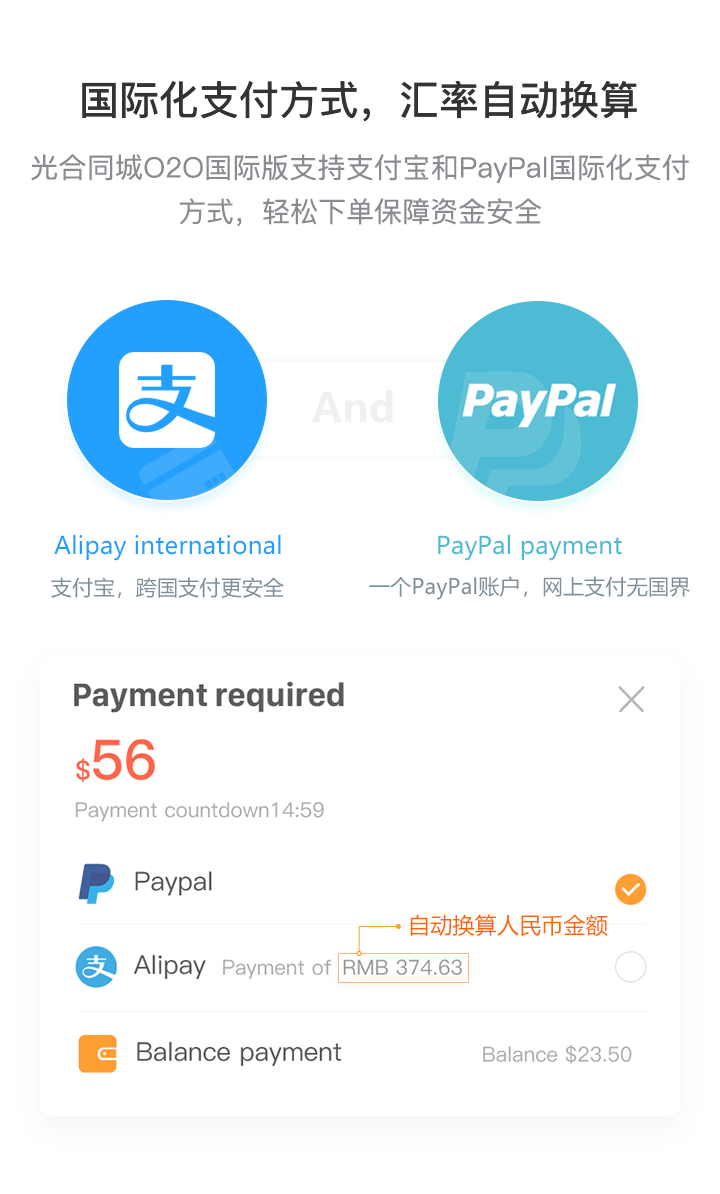
Task: Open Balance payment via the wallet icon
Action: [96, 1052]
